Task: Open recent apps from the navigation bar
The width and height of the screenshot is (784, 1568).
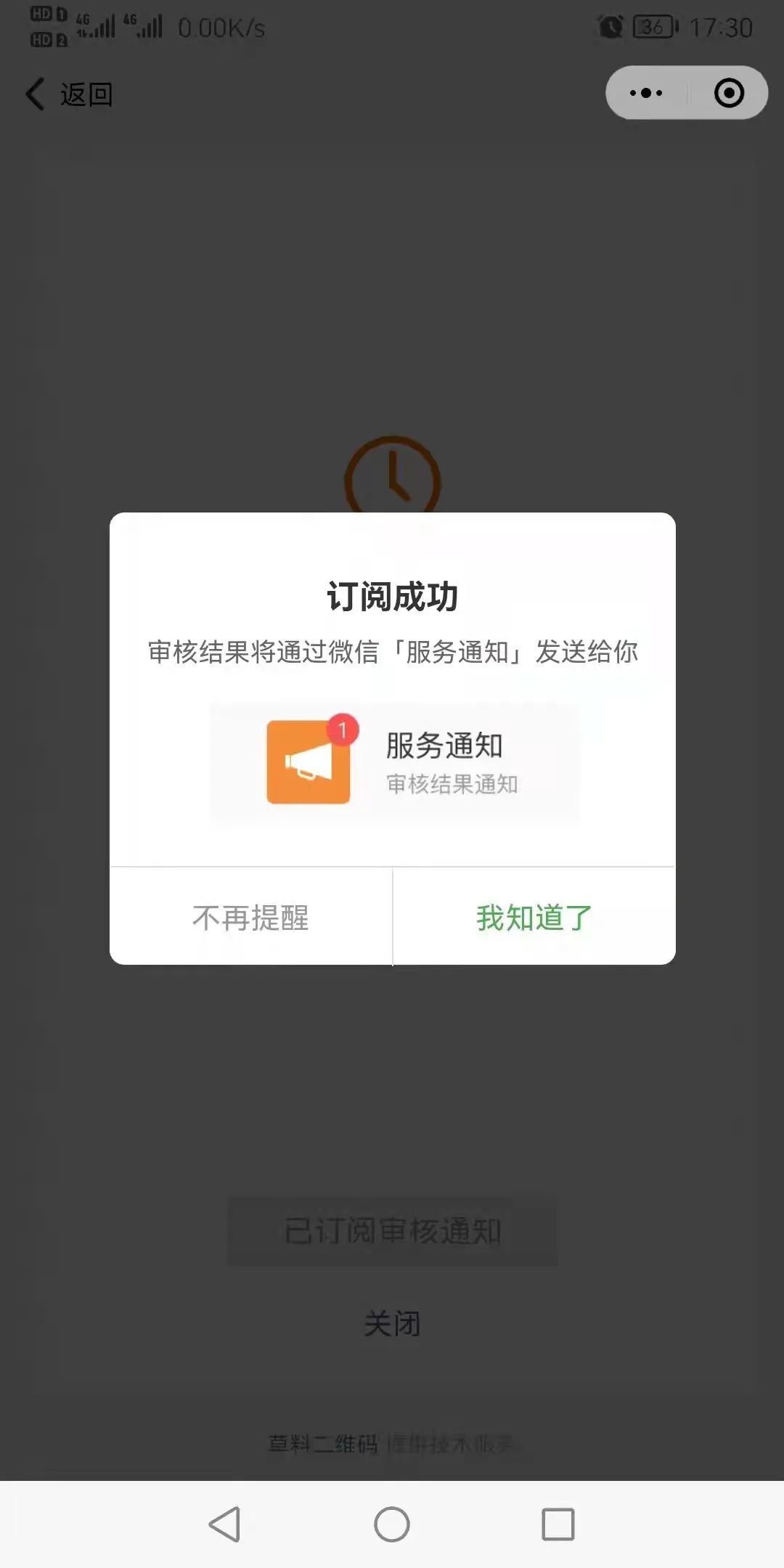Action: 558,1524
